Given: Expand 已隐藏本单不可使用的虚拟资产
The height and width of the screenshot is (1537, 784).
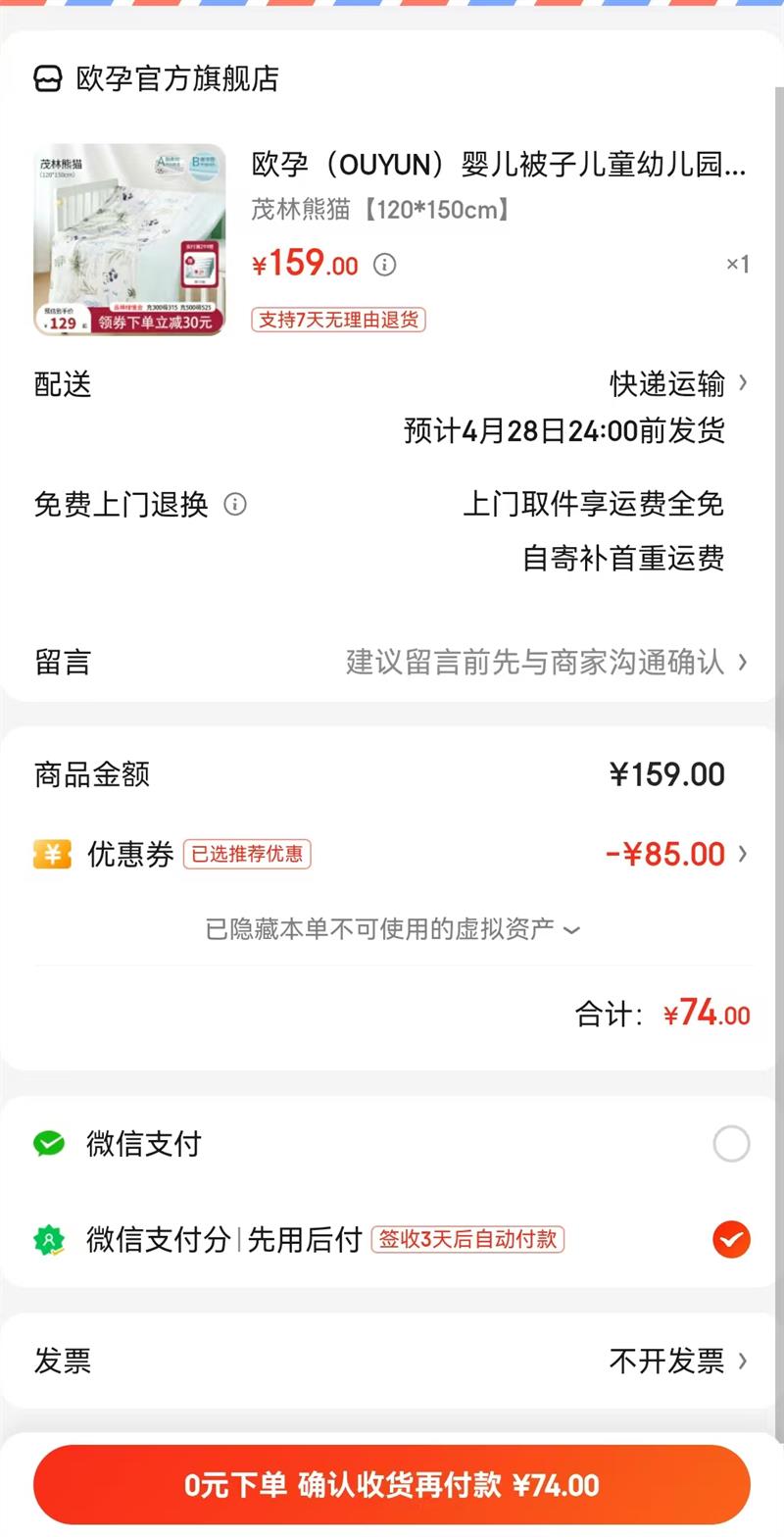Looking at the screenshot, I should pyautogui.click(x=392, y=928).
